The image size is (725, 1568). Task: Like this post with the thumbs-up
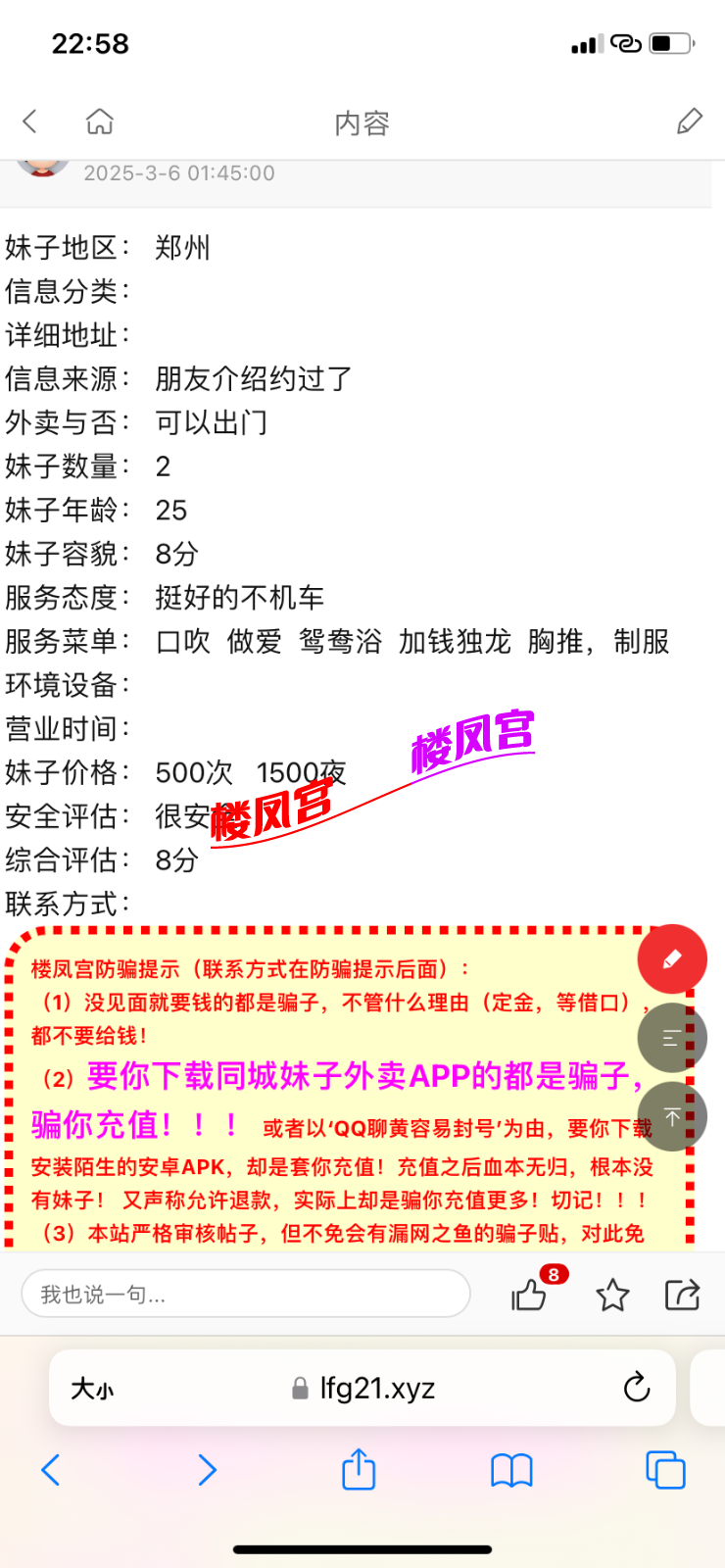(x=530, y=1295)
